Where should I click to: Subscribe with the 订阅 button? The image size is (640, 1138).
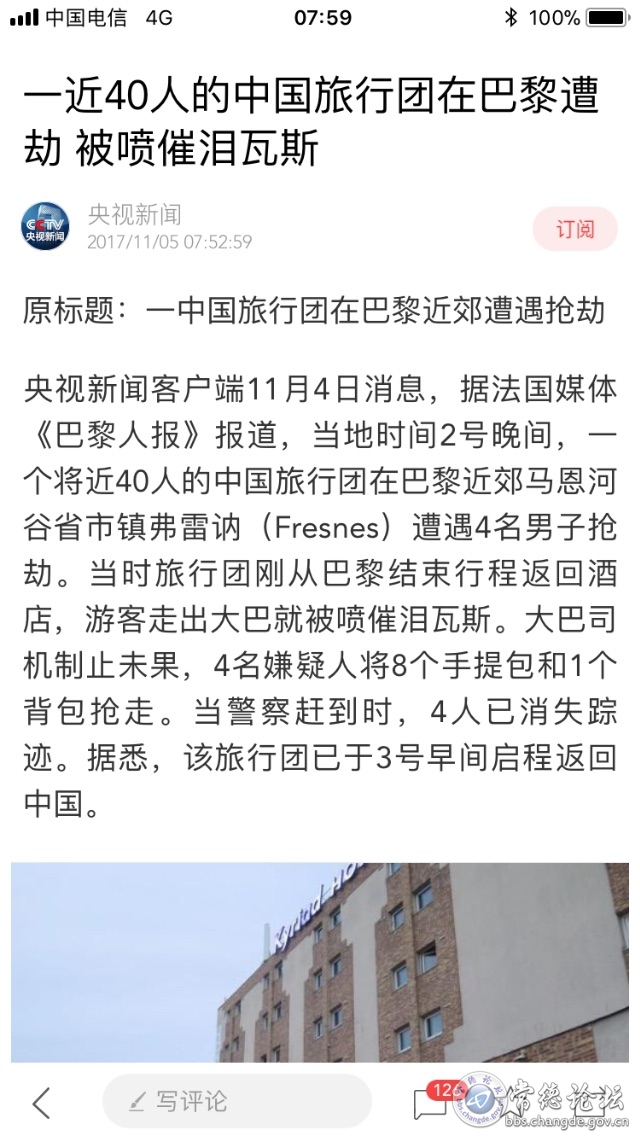[x=574, y=229]
